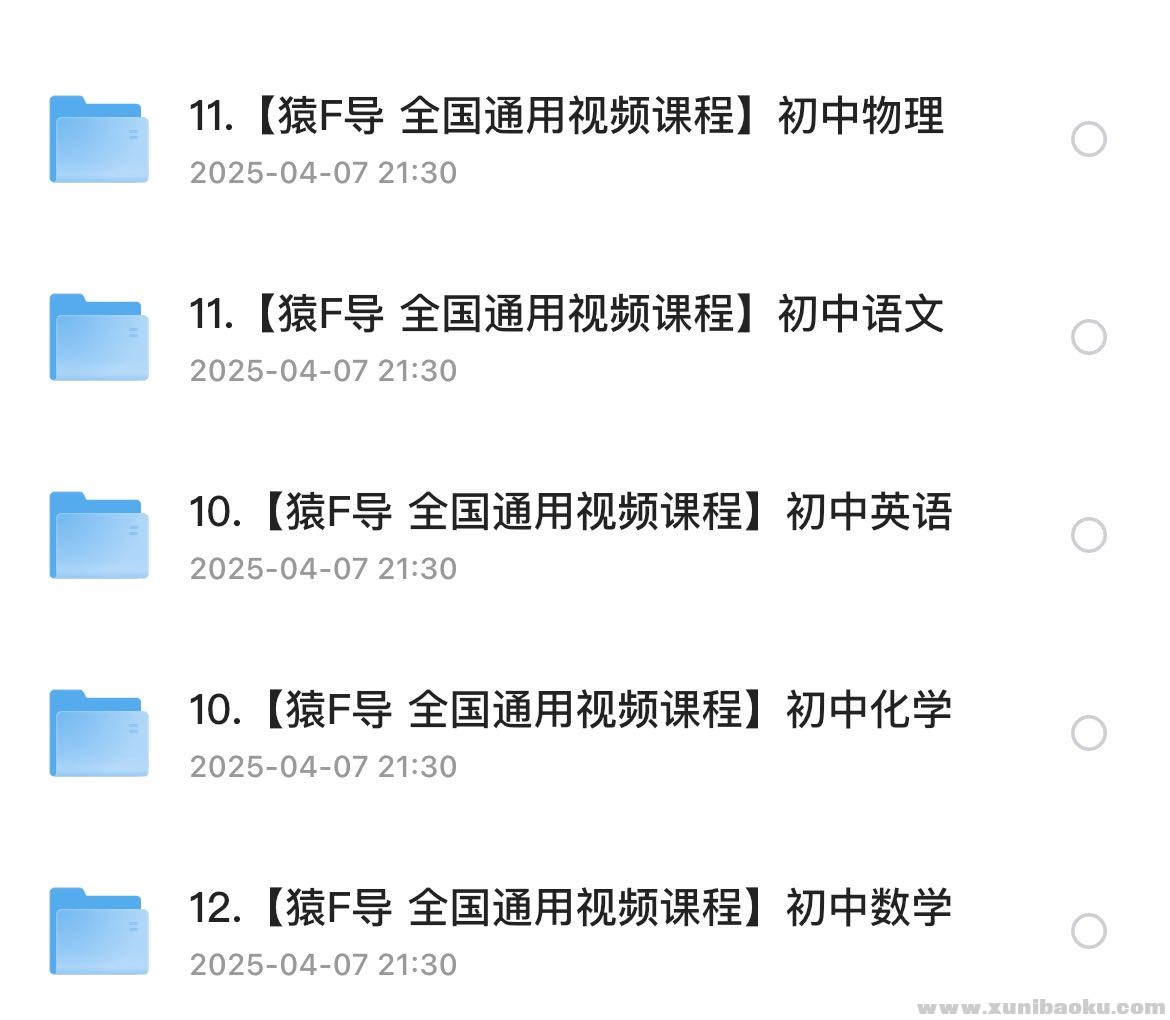
Task: Open the 初中数学 folder
Action: click(570, 910)
